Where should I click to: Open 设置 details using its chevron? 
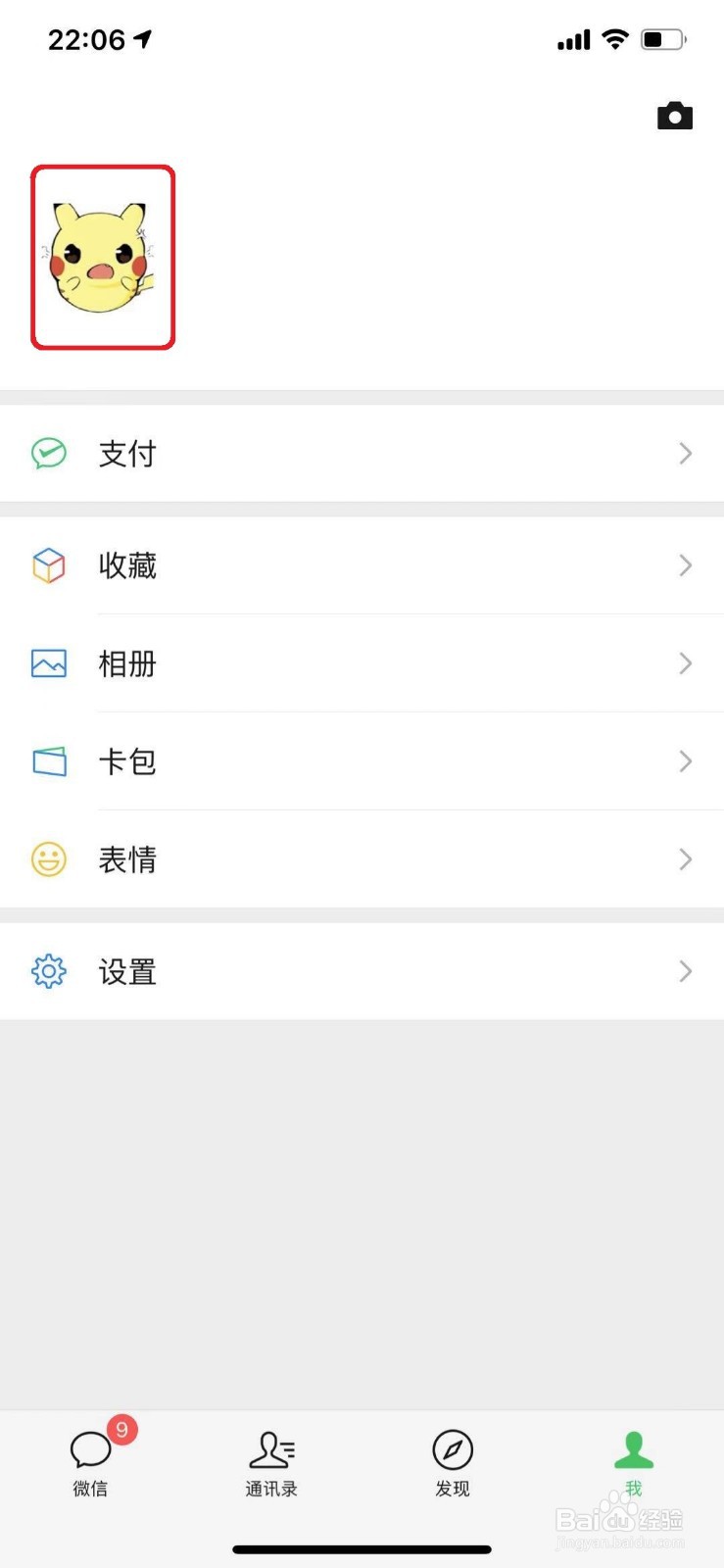coord(685,971)
